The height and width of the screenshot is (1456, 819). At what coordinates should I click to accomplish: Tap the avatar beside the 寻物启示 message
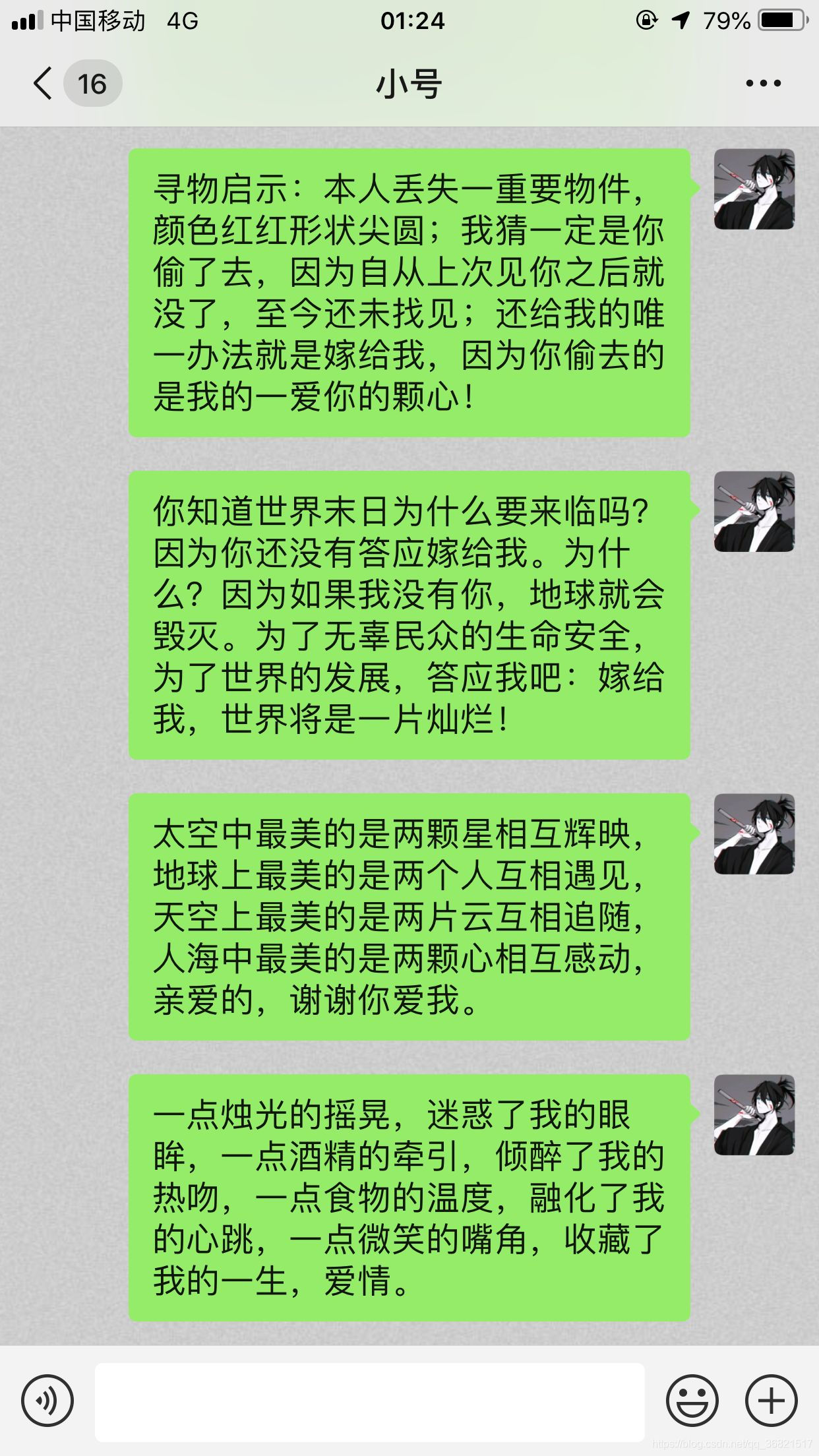tap(754, 189)
